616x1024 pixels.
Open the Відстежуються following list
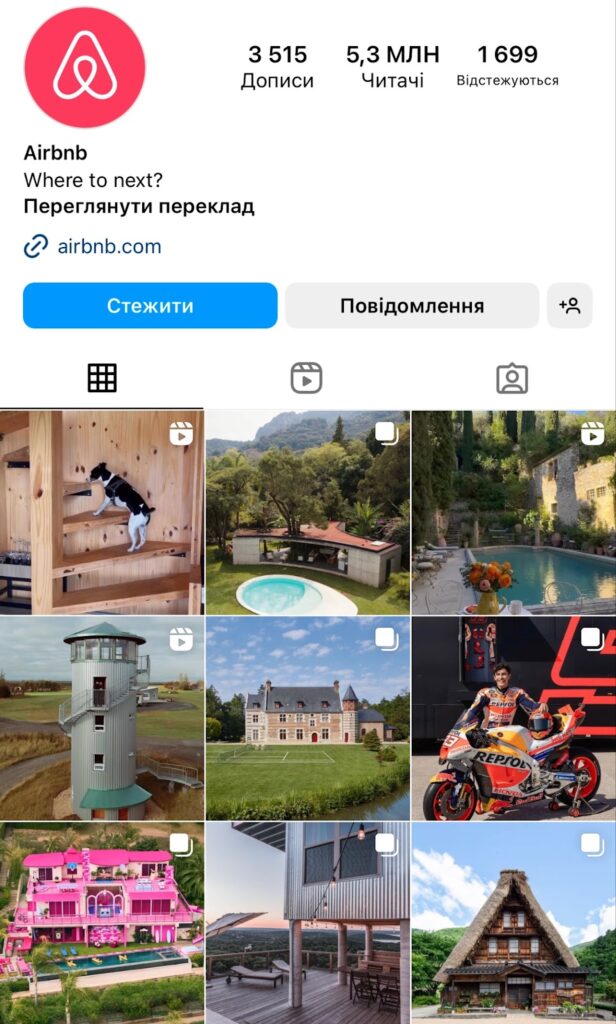tap(507, 66)
